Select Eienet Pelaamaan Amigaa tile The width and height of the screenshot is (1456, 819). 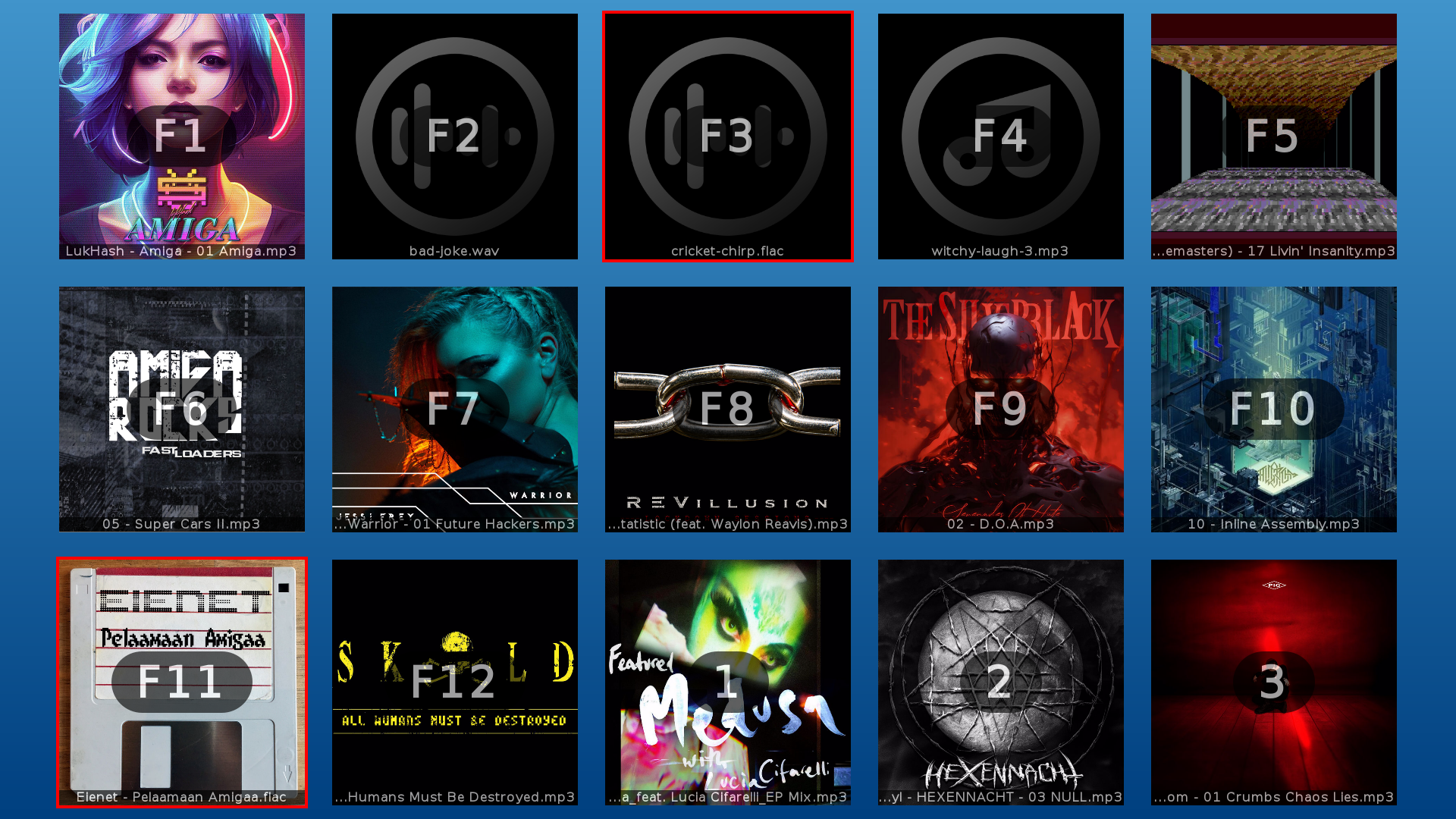[182, 682]
